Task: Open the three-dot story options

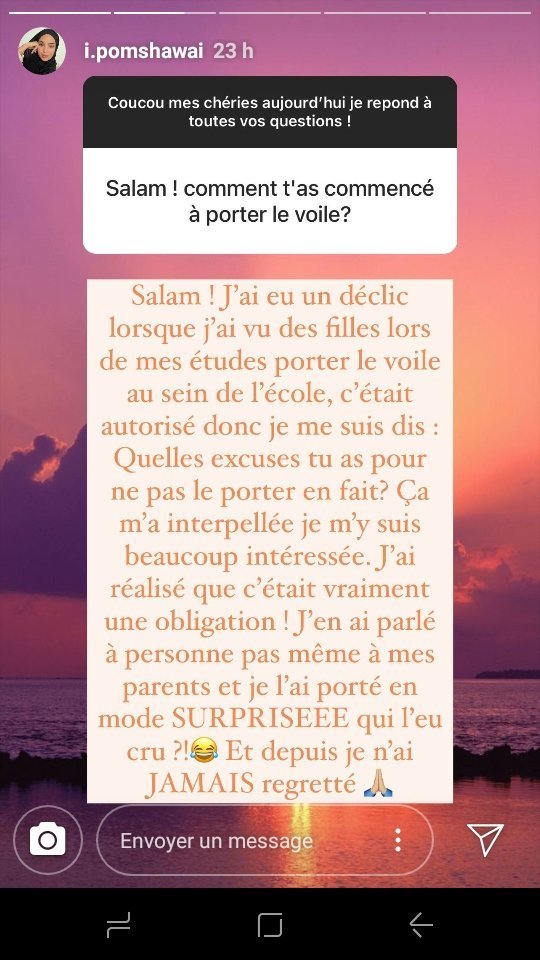Action: (x=398, y=841)
